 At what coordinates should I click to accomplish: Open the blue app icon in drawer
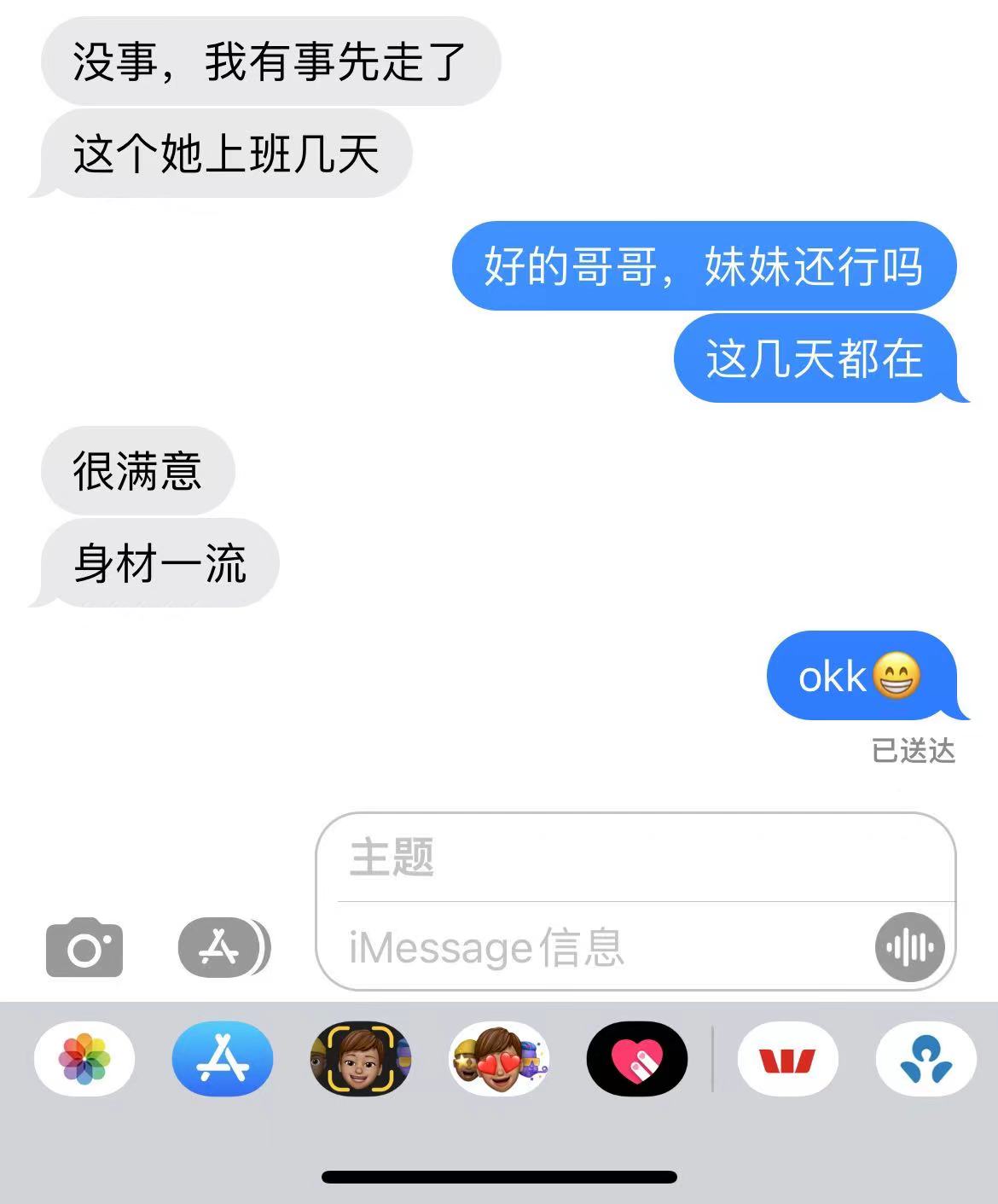(925, 1059)
